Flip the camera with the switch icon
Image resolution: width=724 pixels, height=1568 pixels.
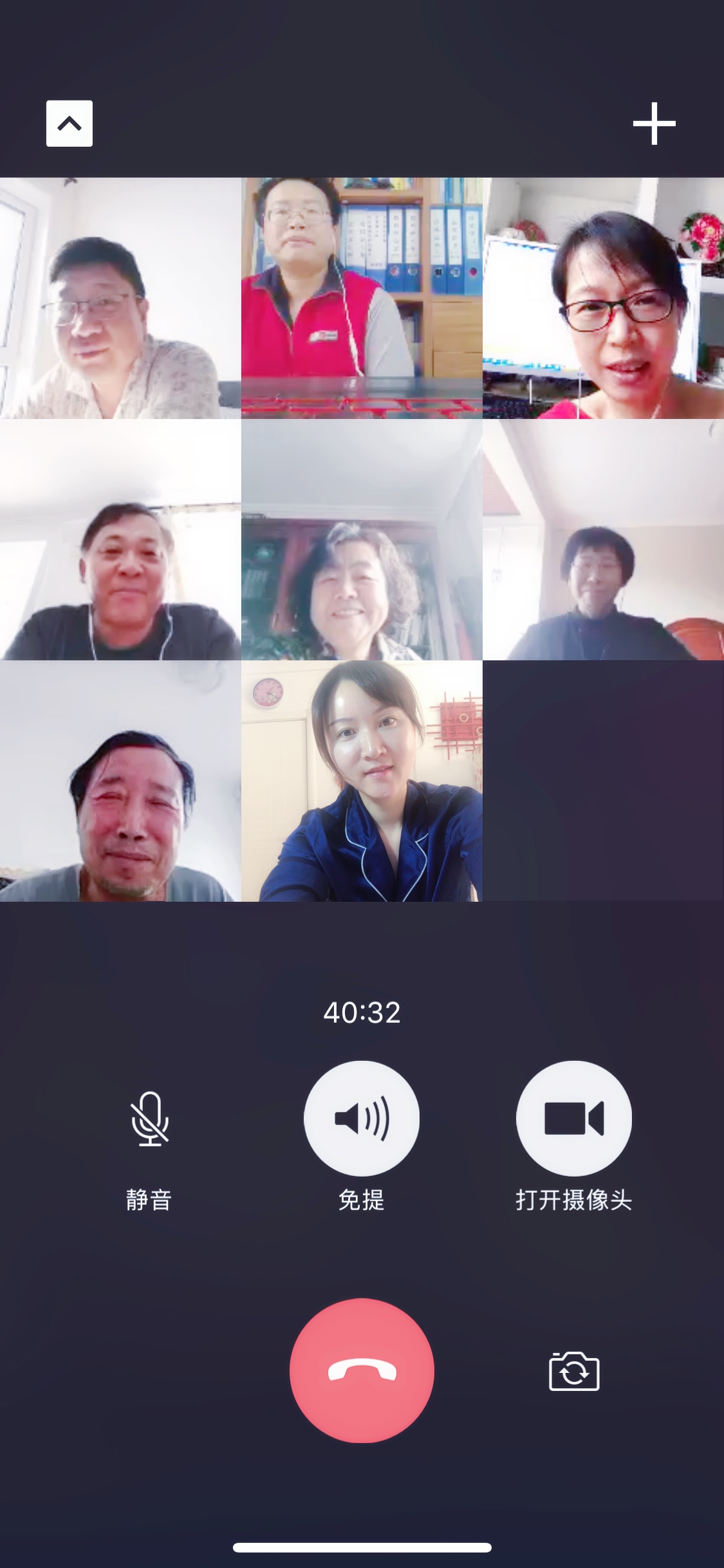coord(574,1372)
